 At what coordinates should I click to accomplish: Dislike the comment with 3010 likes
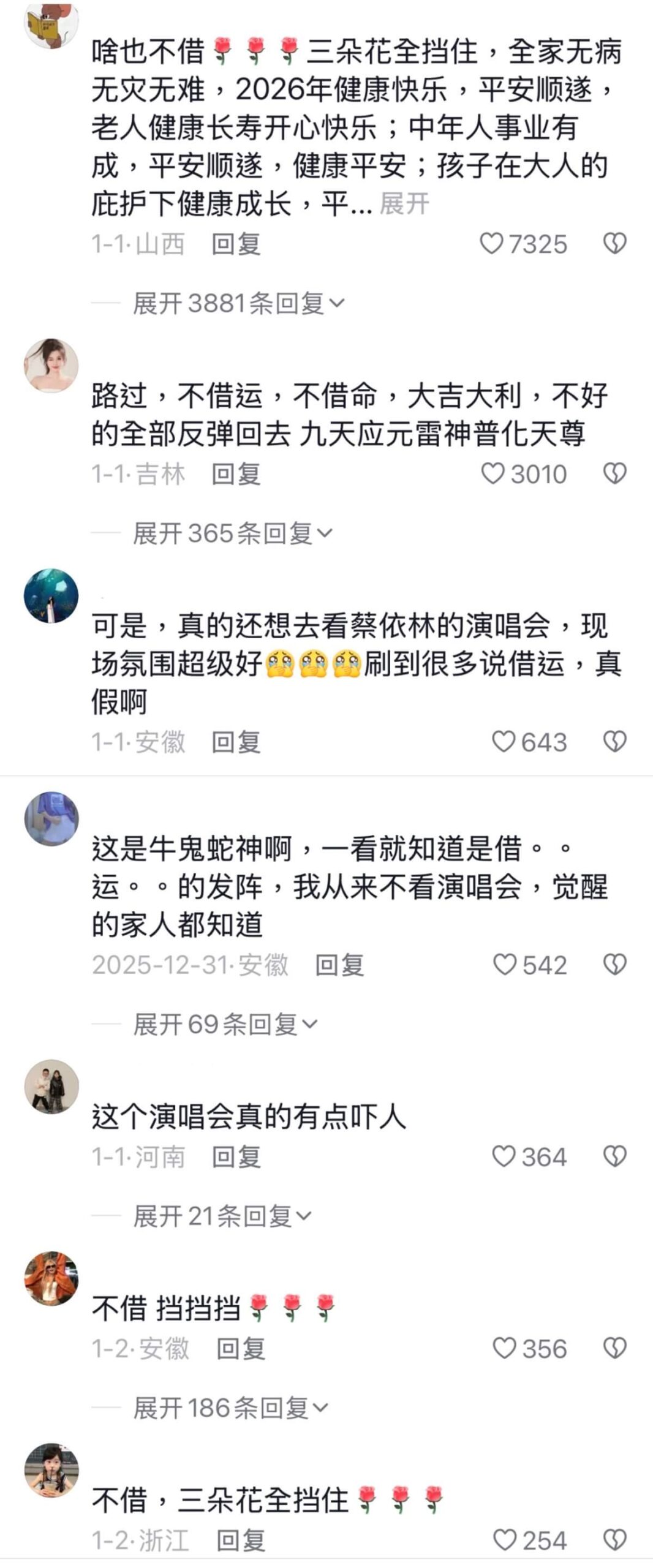[x=614, y=474]
